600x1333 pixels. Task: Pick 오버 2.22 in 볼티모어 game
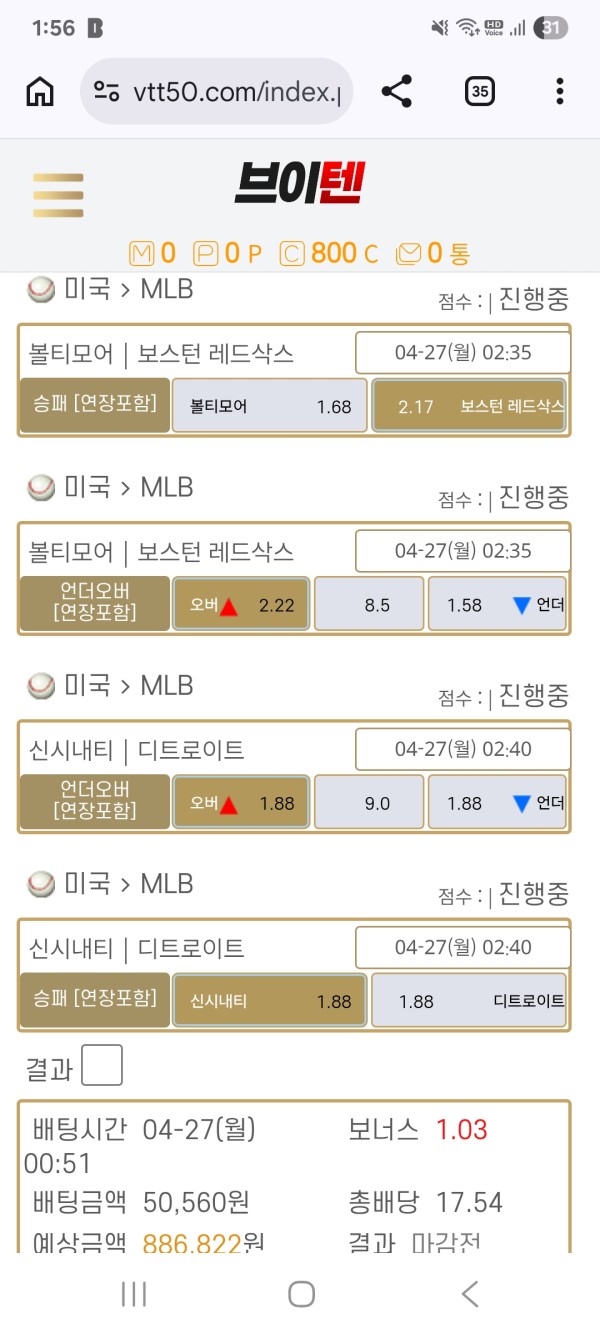[240, 604]
